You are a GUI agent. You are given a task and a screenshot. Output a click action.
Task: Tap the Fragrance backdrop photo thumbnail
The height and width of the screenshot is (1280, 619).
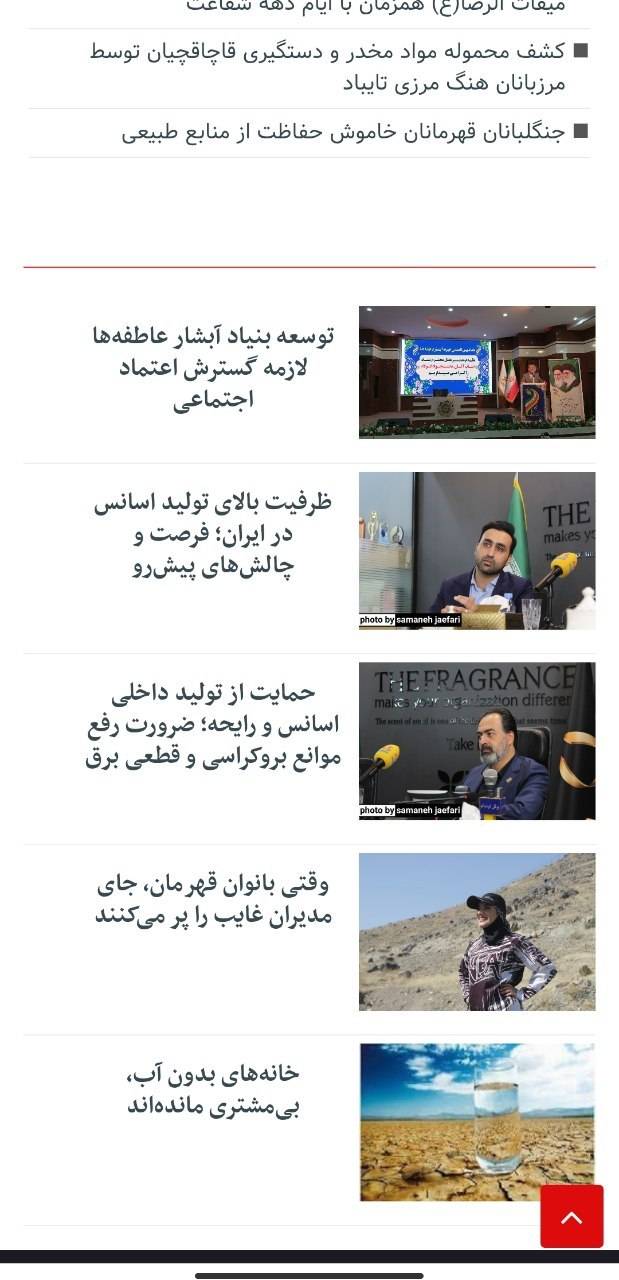[x=477, y=741]
